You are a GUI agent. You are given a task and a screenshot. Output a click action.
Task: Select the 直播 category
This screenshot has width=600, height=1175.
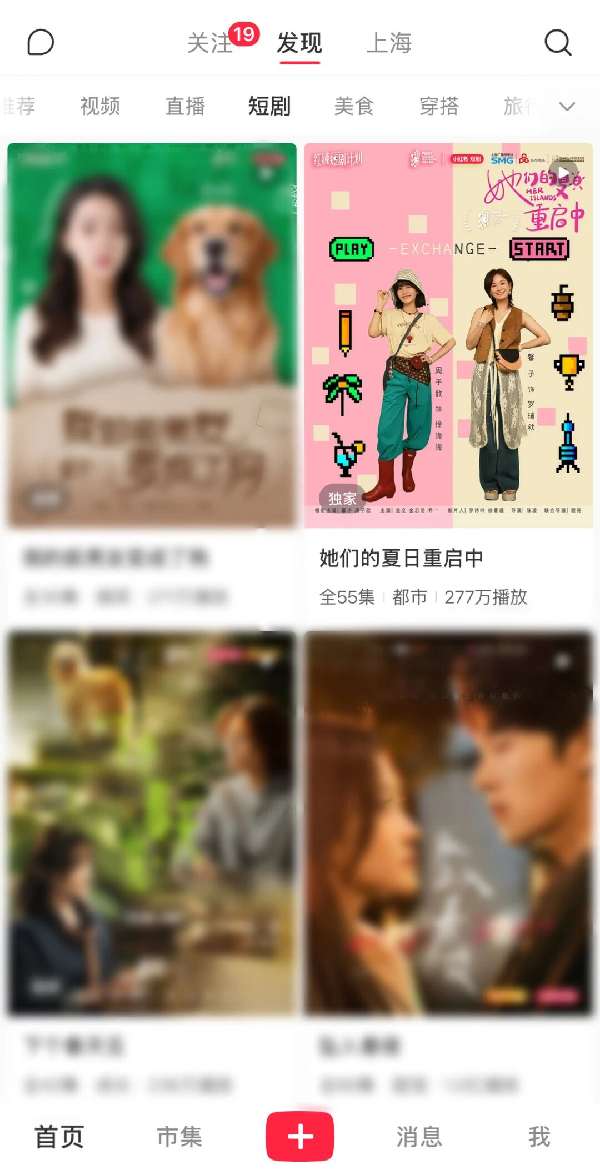[x=185, y=106]
